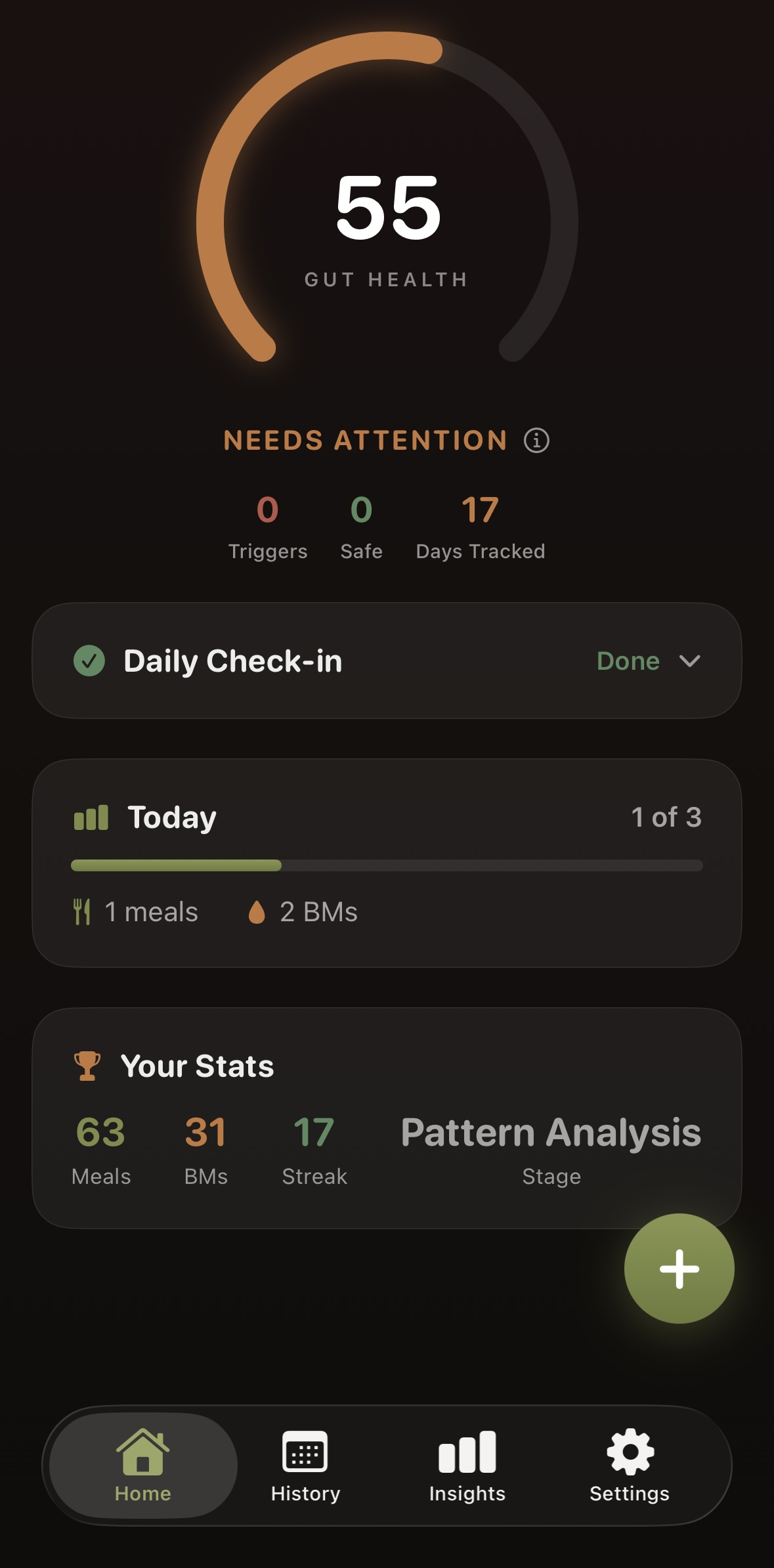Open the Home tab home icon
The width and height of the screenshot is (774, 1568).
142,1453
